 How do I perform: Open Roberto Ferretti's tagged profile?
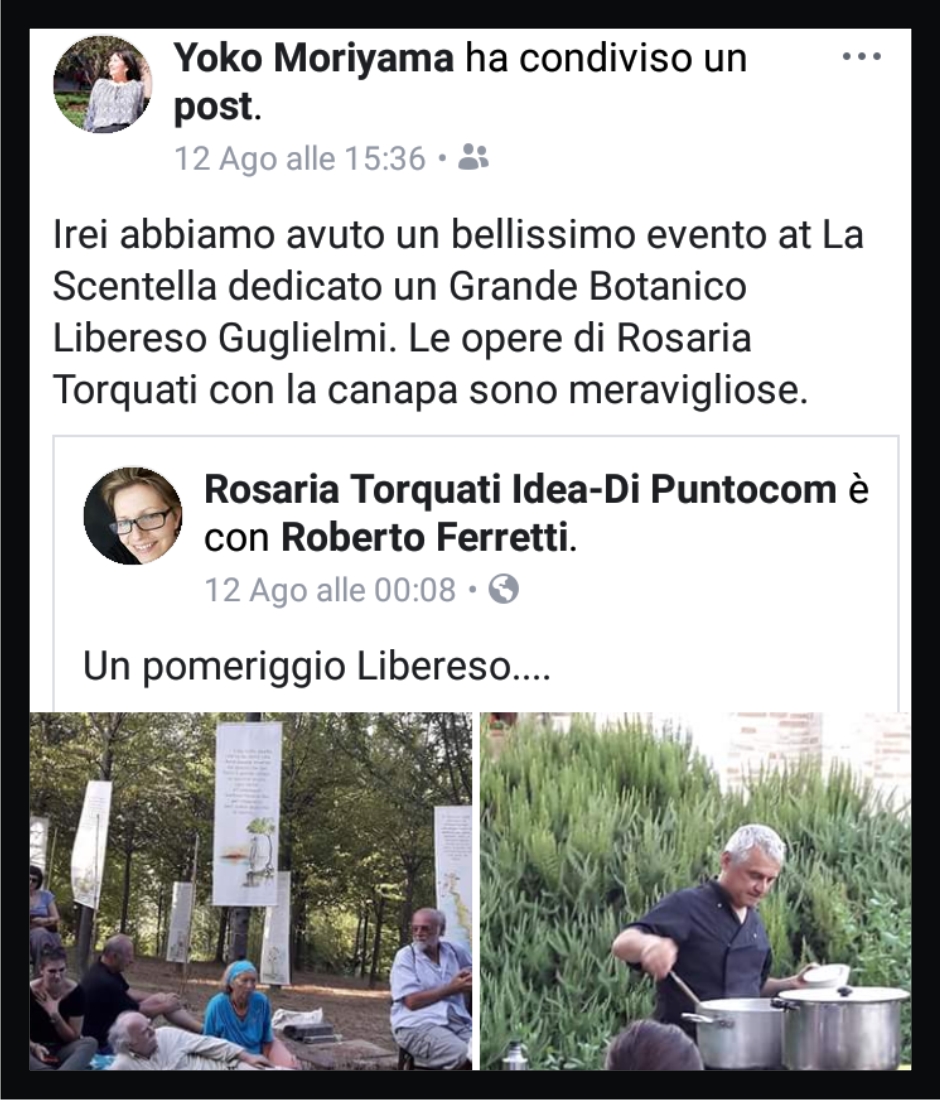point(425,539)
